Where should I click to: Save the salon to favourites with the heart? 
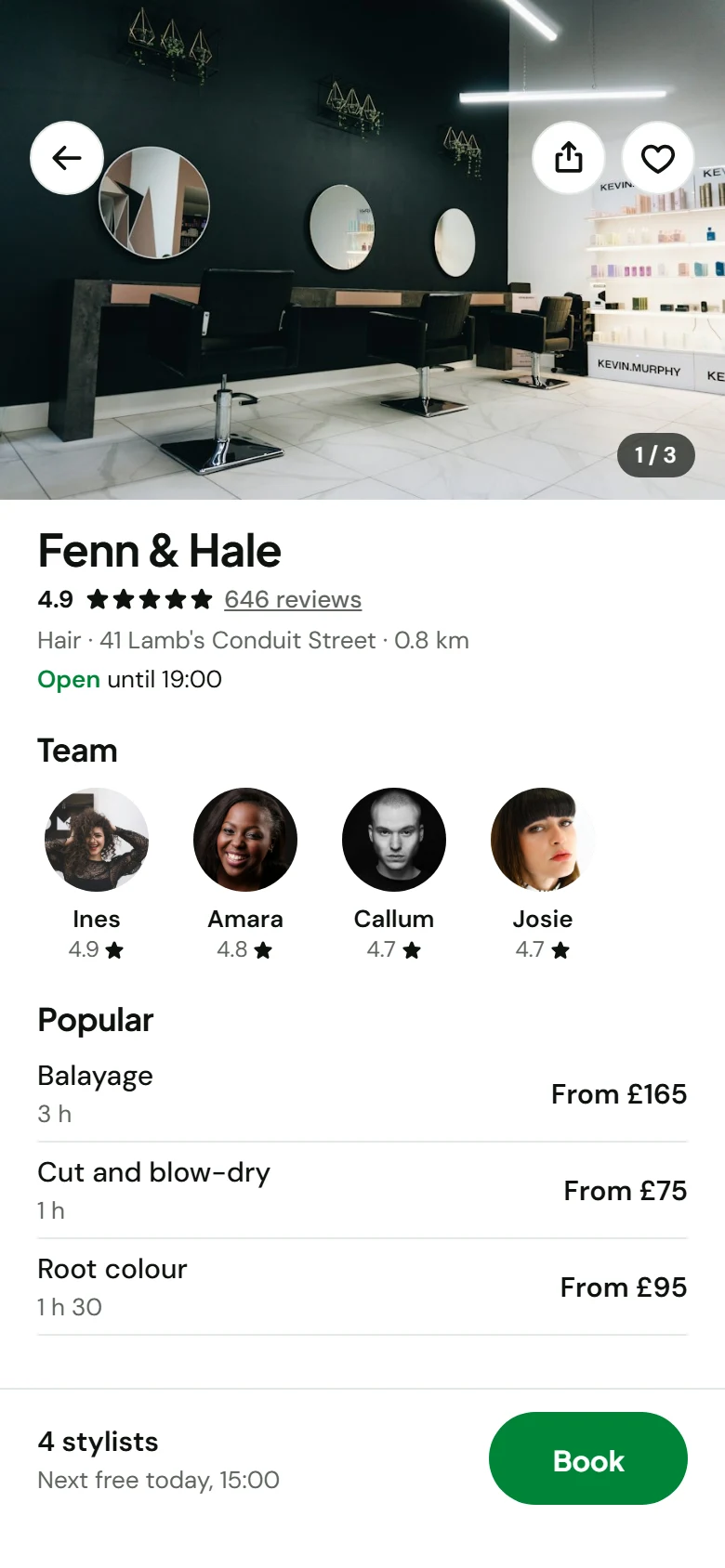pos(658,158)
